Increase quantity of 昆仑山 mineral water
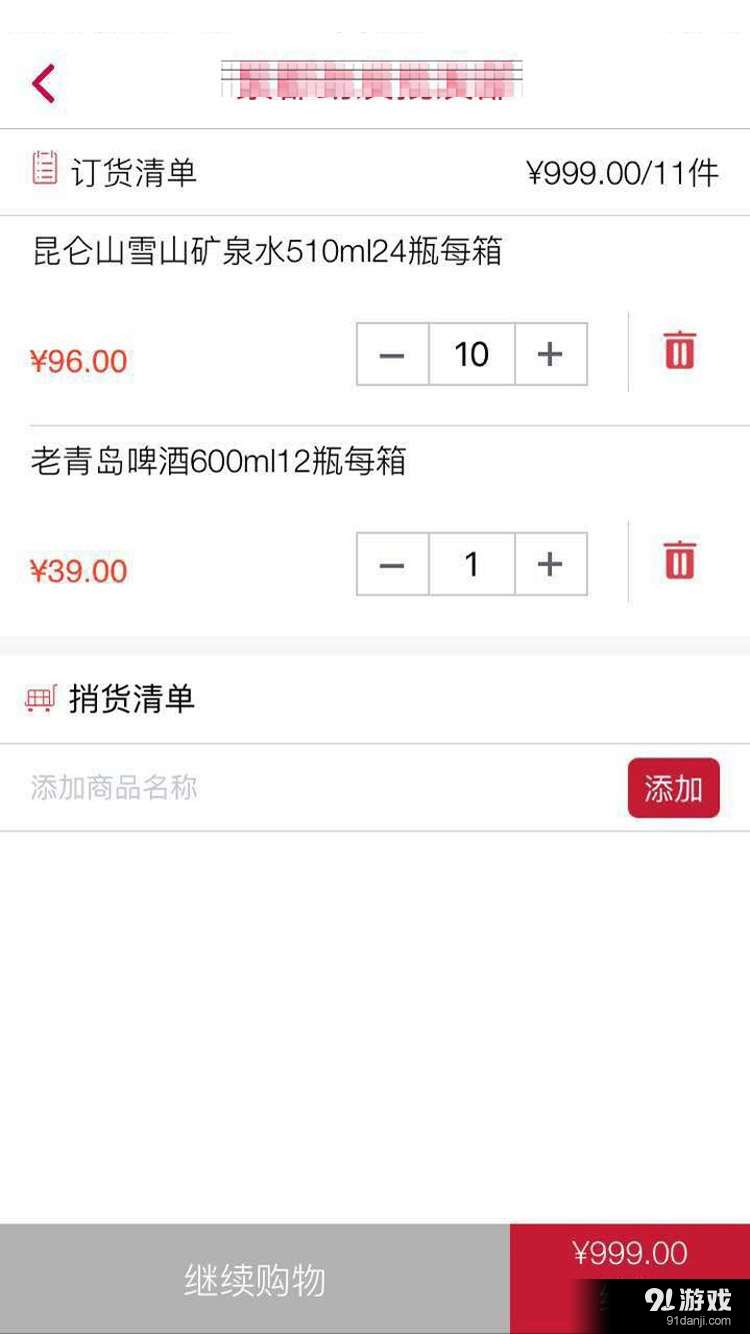The image size is (750, 1334). coord(549,354)
